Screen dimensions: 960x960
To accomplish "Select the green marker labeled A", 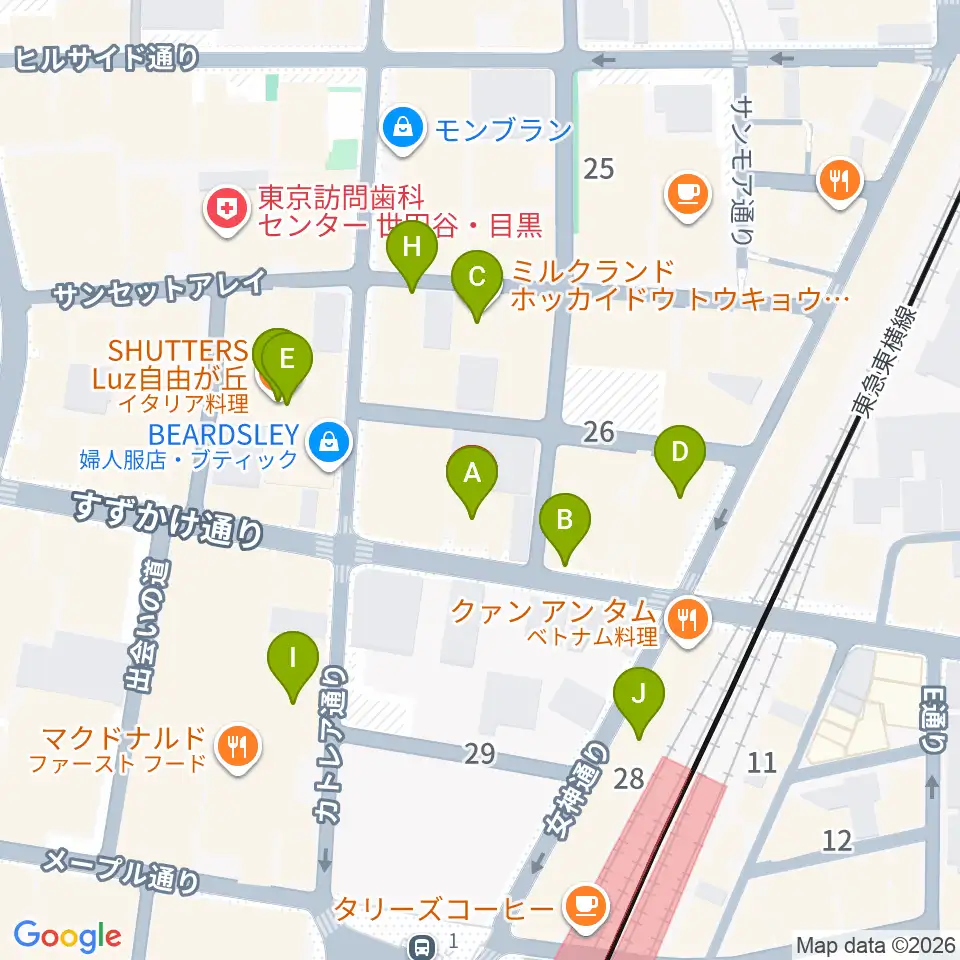I will coord(471,482).
